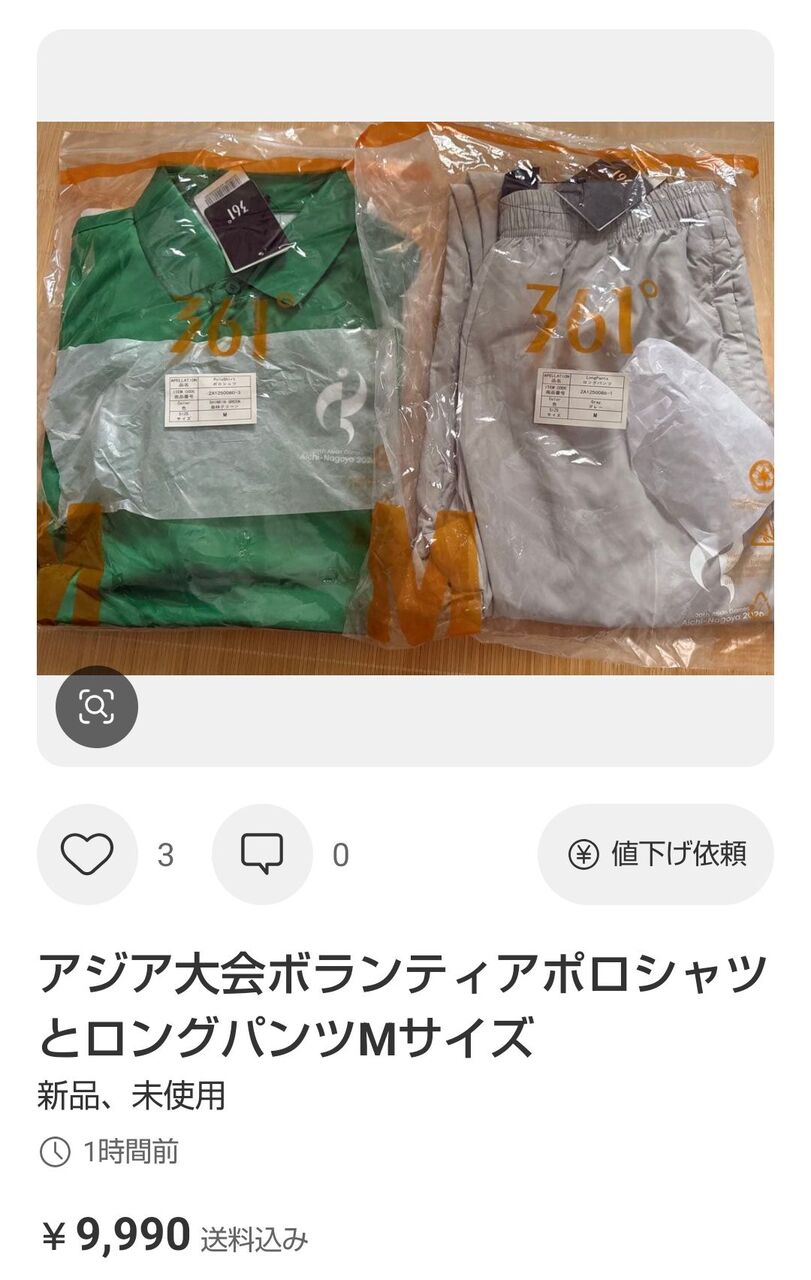Screen dimensions: 811x1280
Task: Like this listing with the heart icon
Action: click(87, 855)
